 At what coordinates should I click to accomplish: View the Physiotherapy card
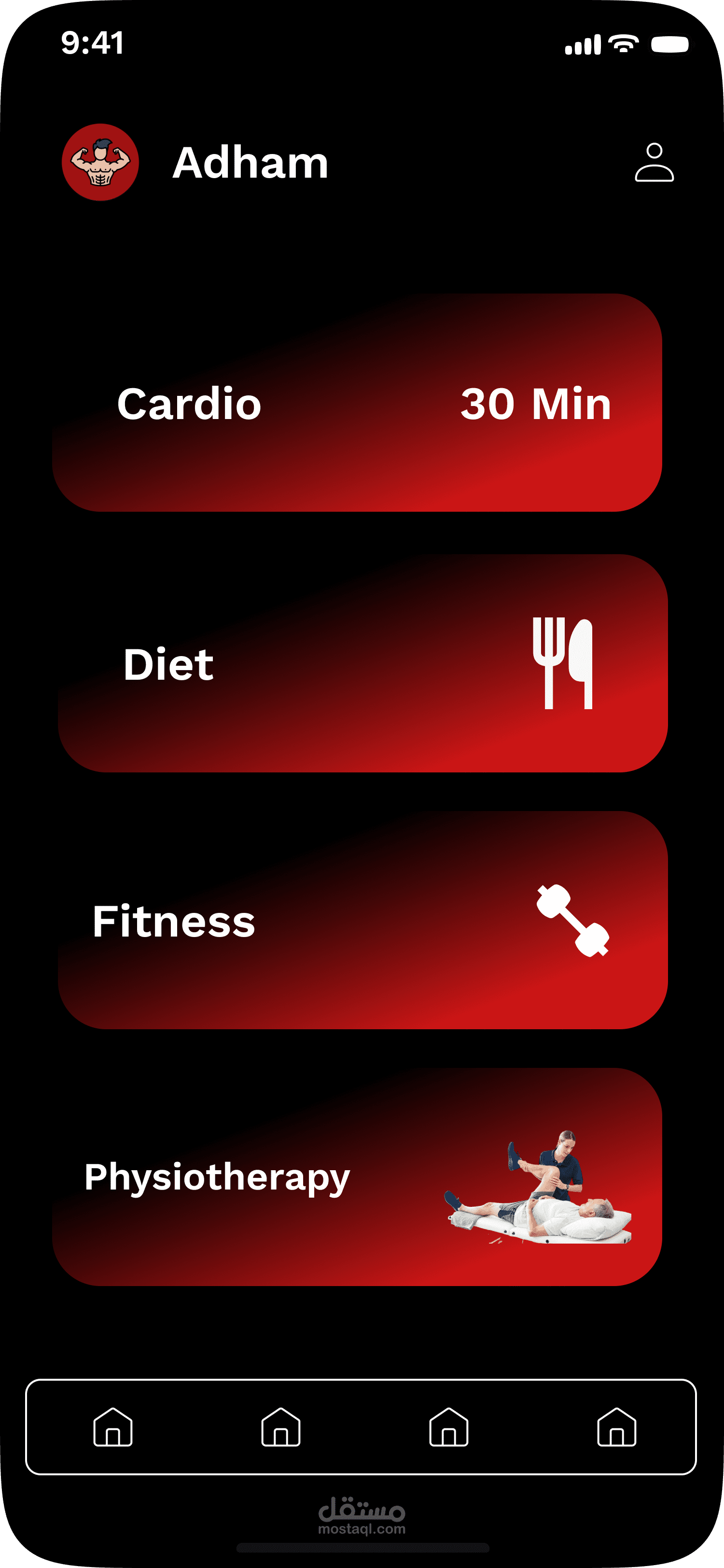click(357, 1176)
